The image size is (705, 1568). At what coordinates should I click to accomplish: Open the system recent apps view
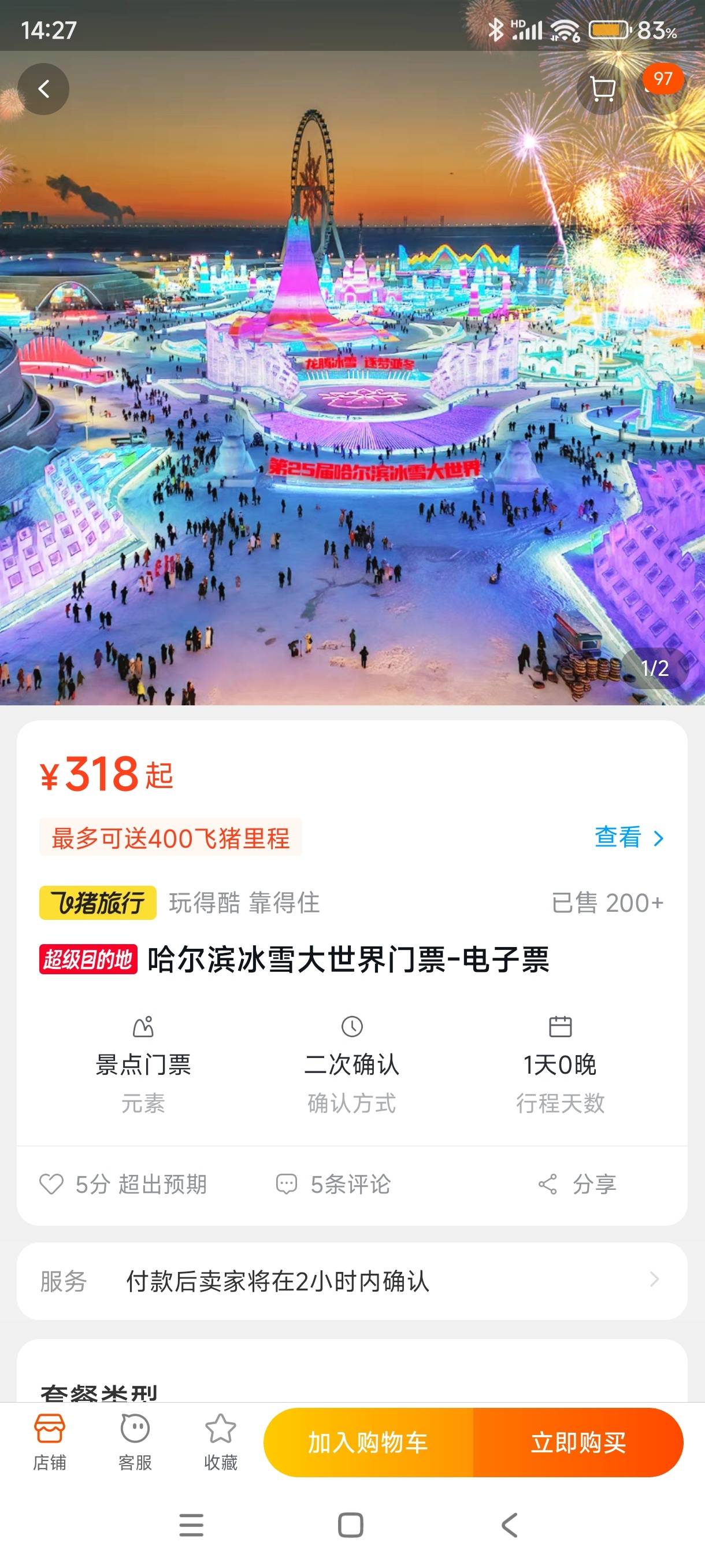[192, 1525]
